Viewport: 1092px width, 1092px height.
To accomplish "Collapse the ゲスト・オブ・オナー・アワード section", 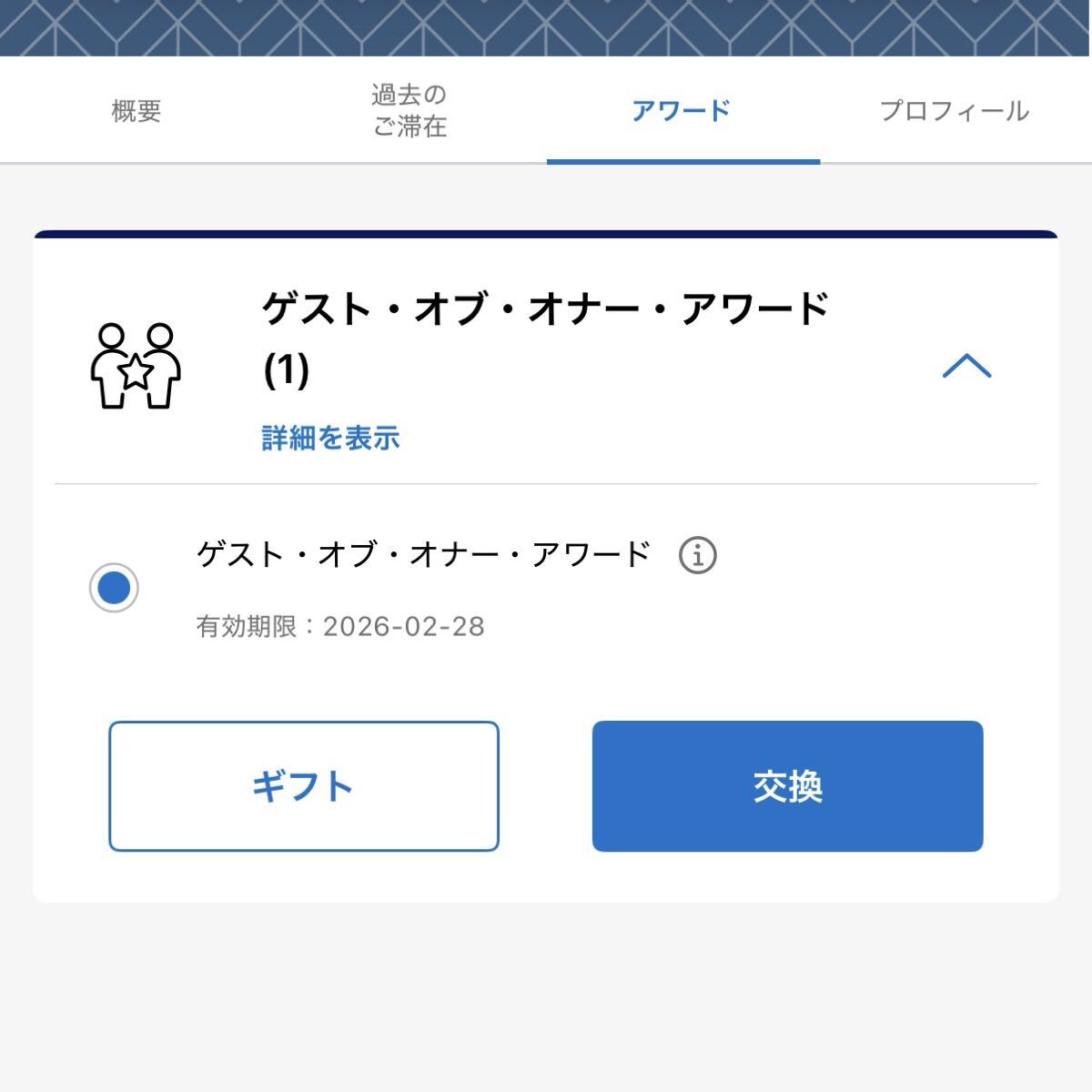I will 966,366.
